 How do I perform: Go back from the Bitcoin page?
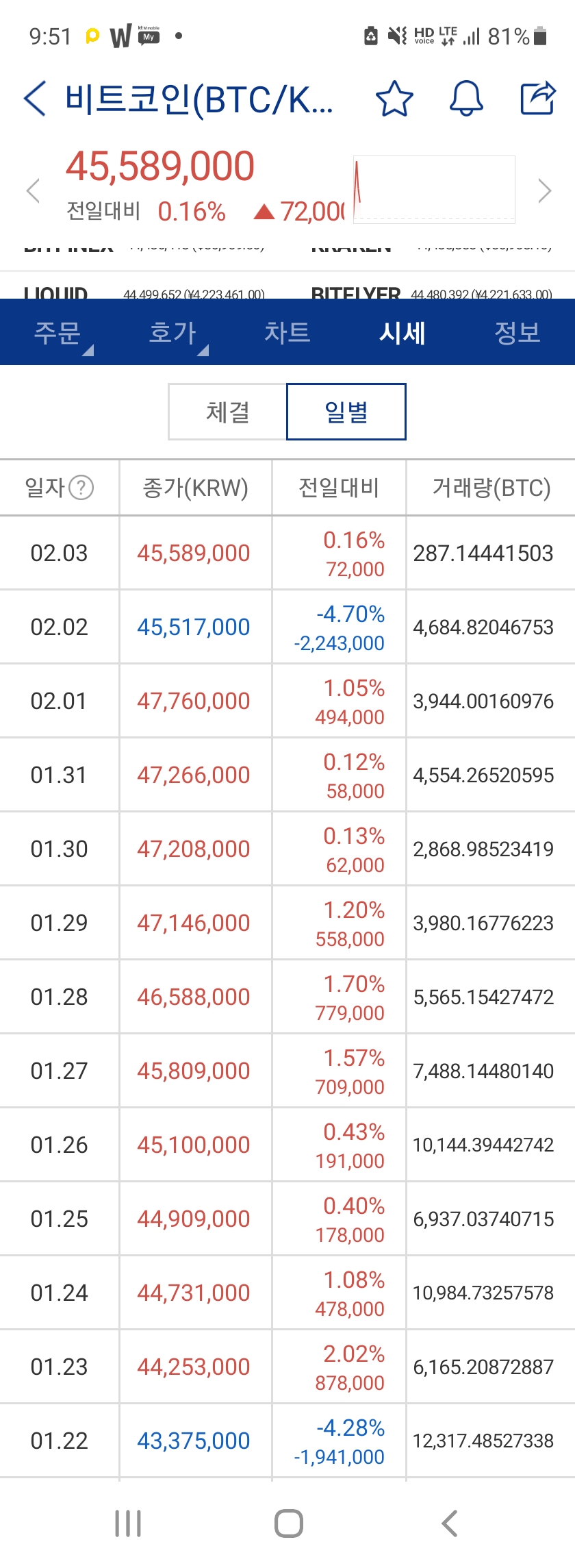(x=35, y=99)
